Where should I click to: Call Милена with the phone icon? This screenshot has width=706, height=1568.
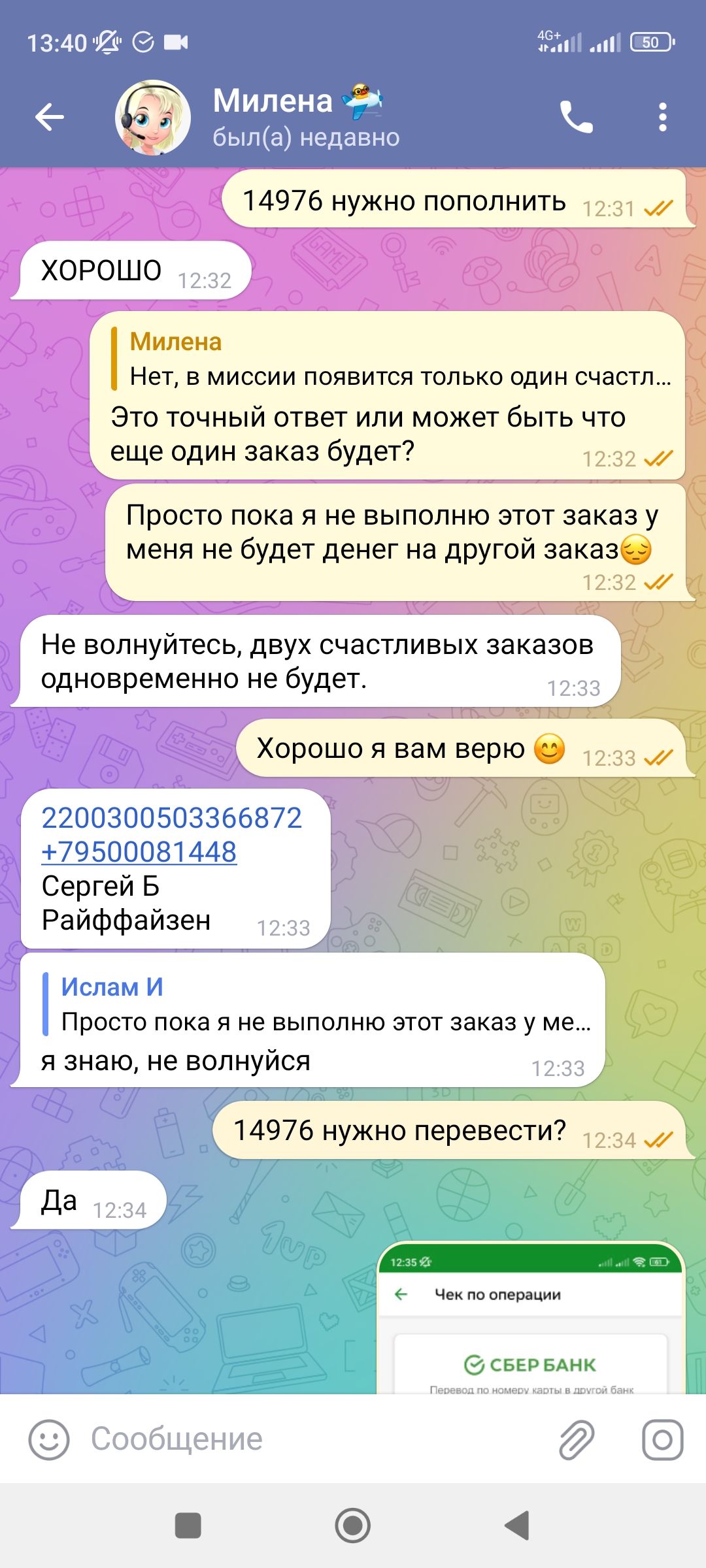(576, 118)
